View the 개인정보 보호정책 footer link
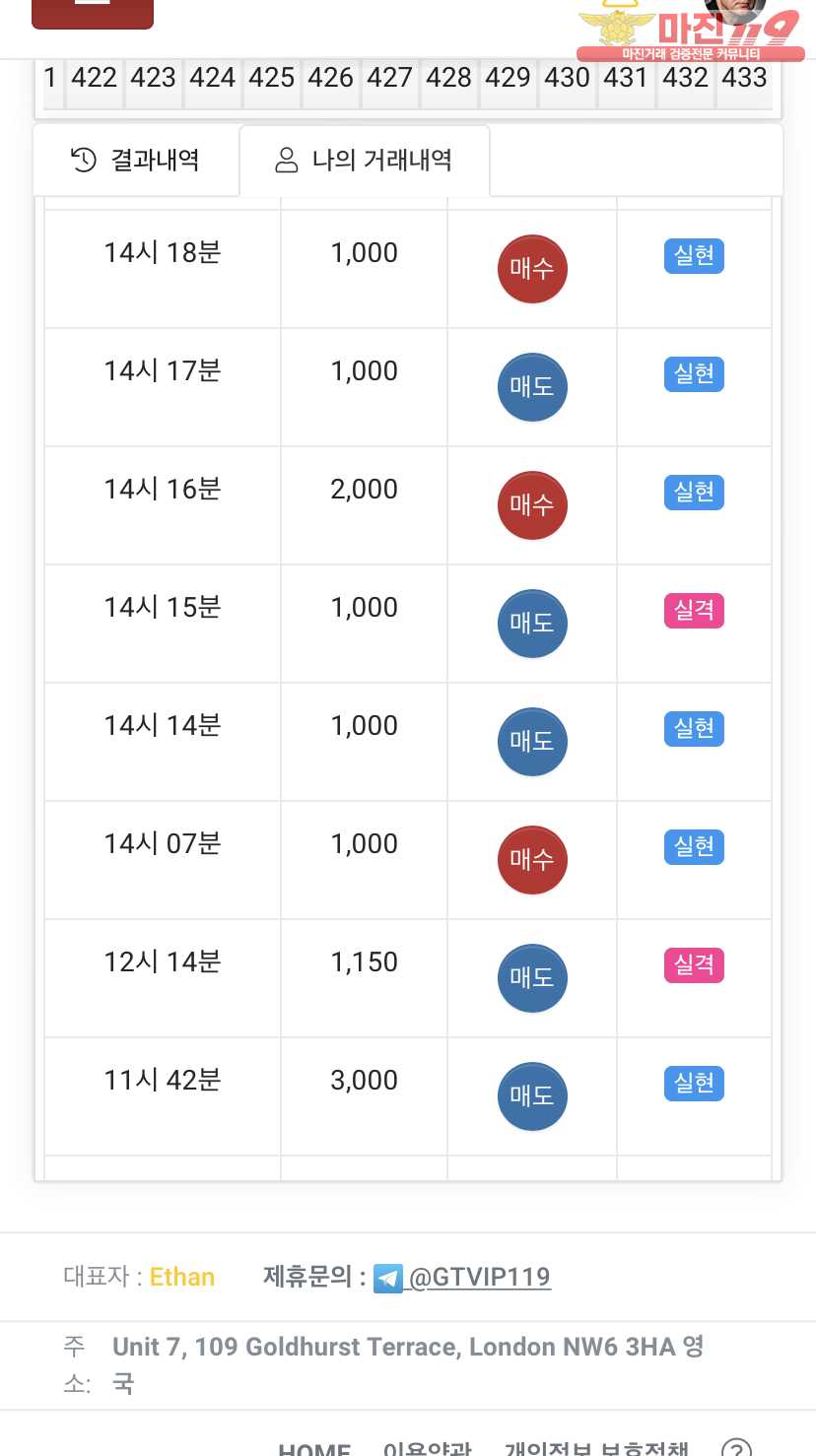This screenshot has height=1456, width=816. (x=595, y=1448)
